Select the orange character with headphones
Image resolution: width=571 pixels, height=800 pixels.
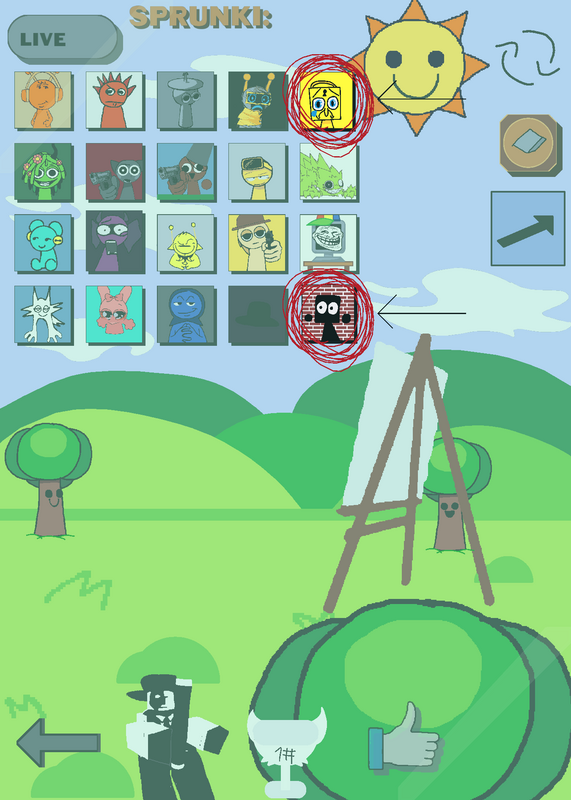(43, 100)
